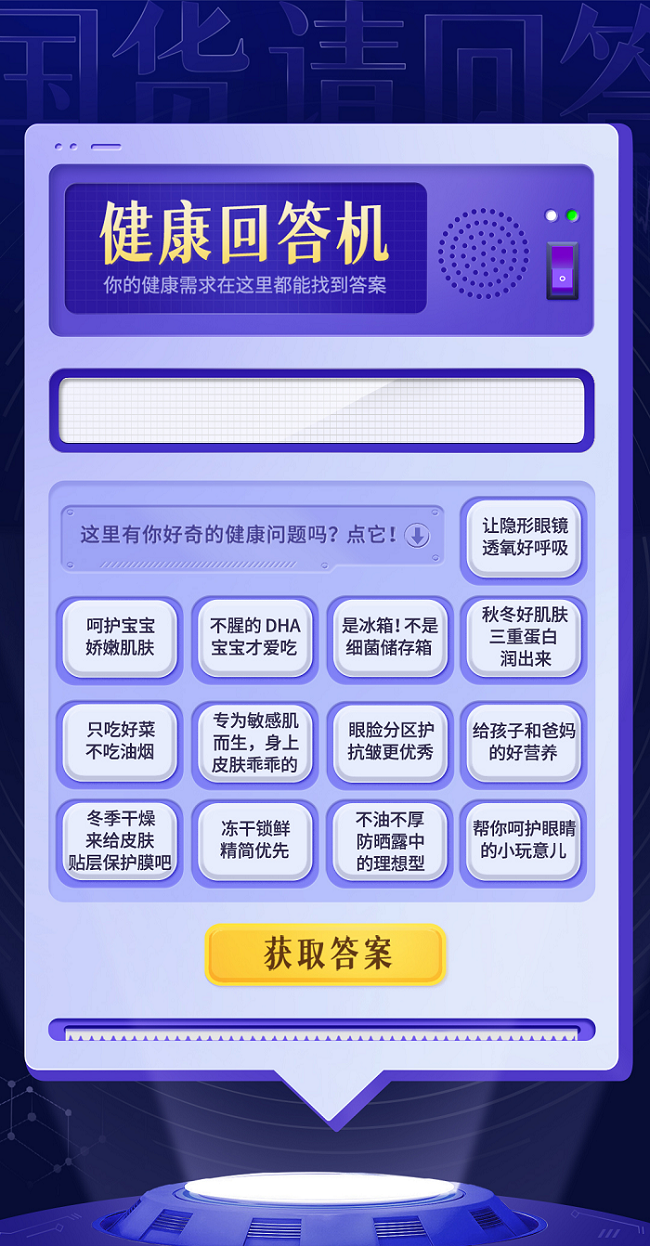Tap the 只吃好菜不吃油烟 key
The height and width of the screenshot is (1246, 650).
pyautogui.click(x=120, y=741)
